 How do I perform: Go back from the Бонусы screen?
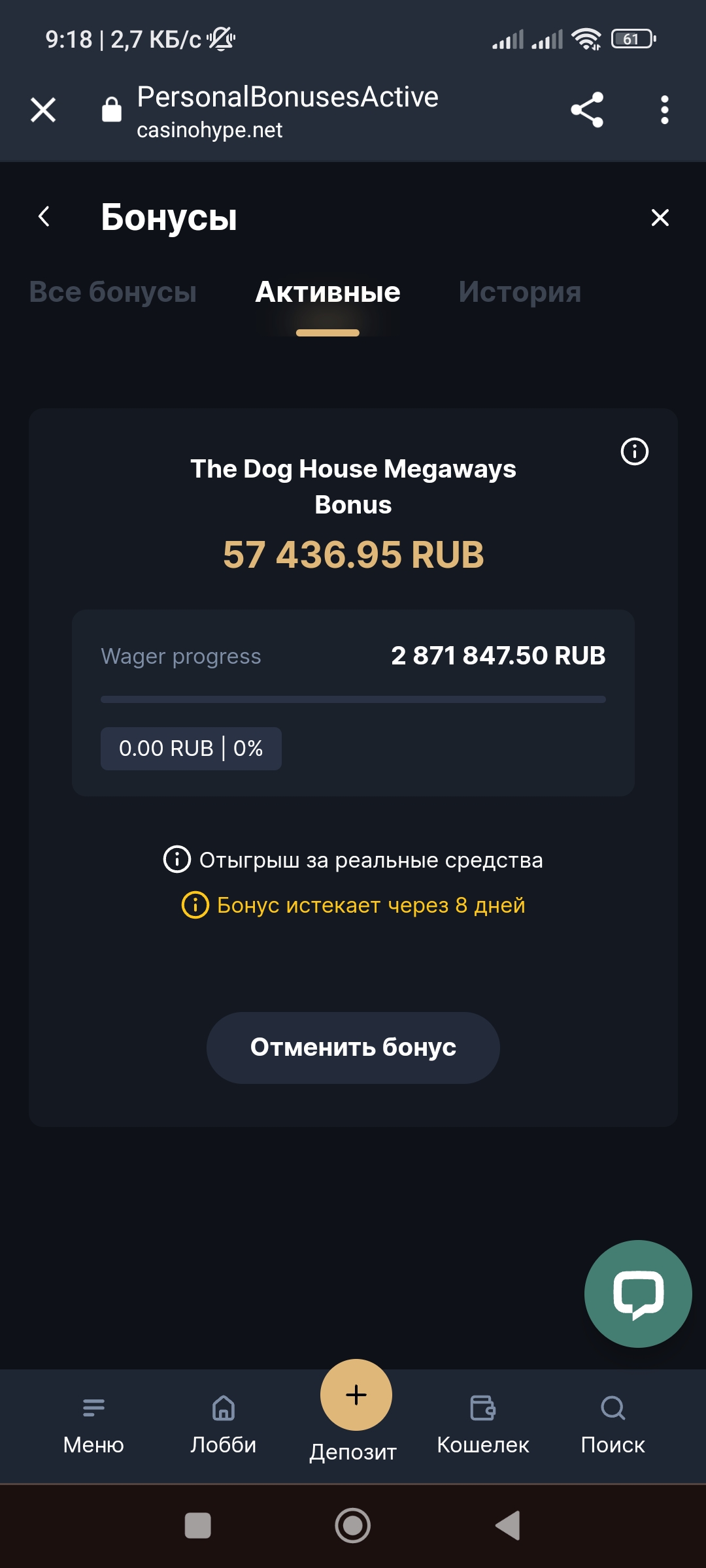coord(44,216)
